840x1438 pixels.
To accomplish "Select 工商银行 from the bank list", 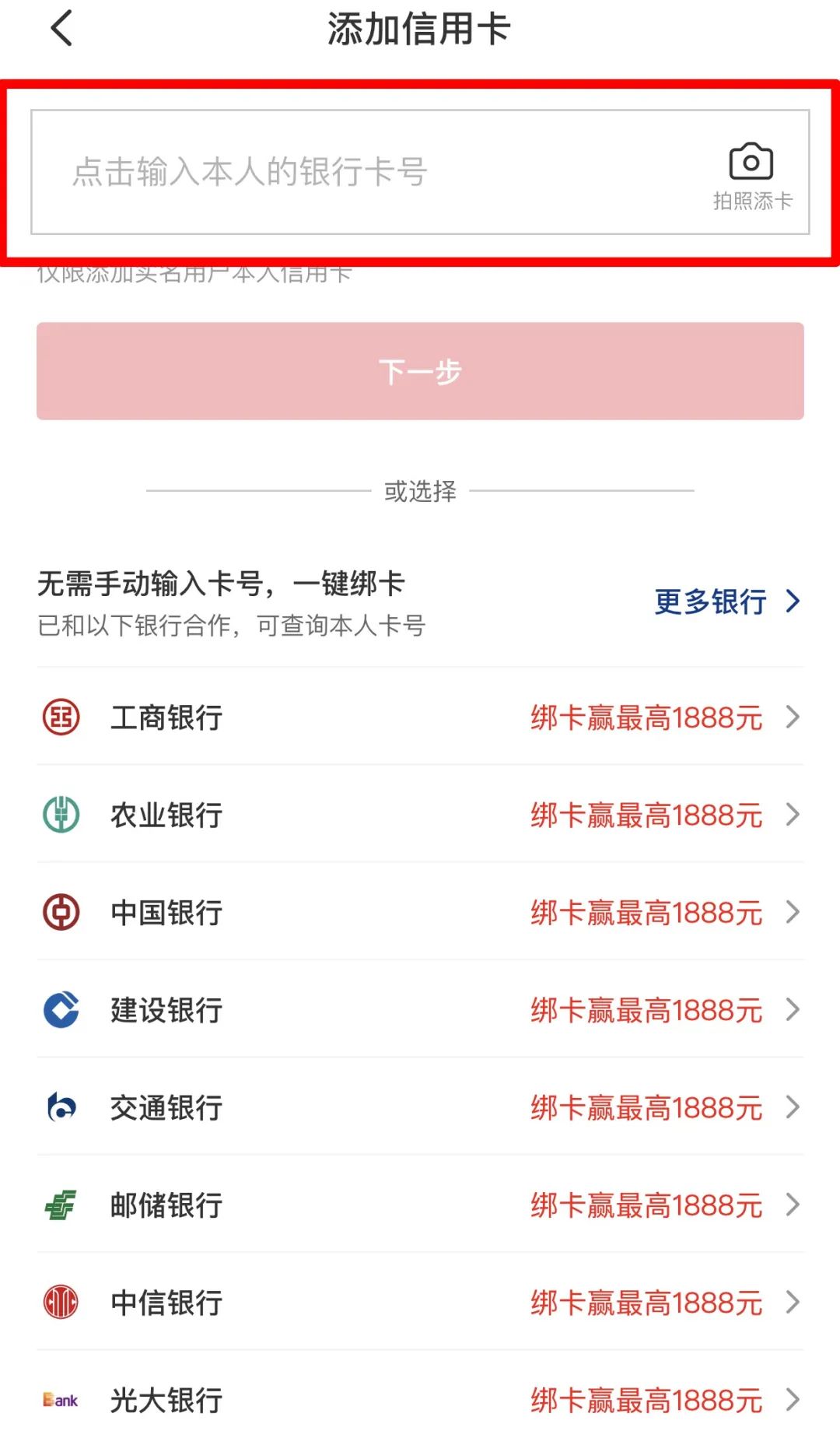I will (420, 717).
